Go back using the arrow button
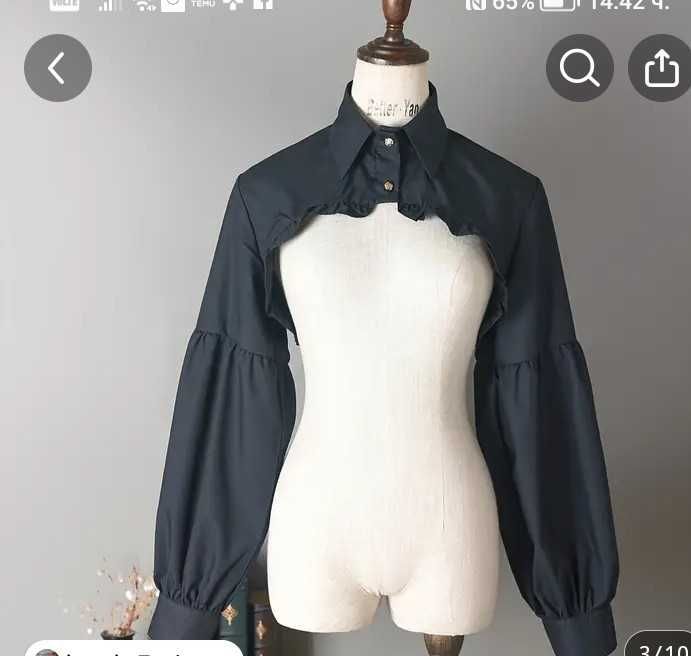This screenshot has height=656, width=691. 58,68
